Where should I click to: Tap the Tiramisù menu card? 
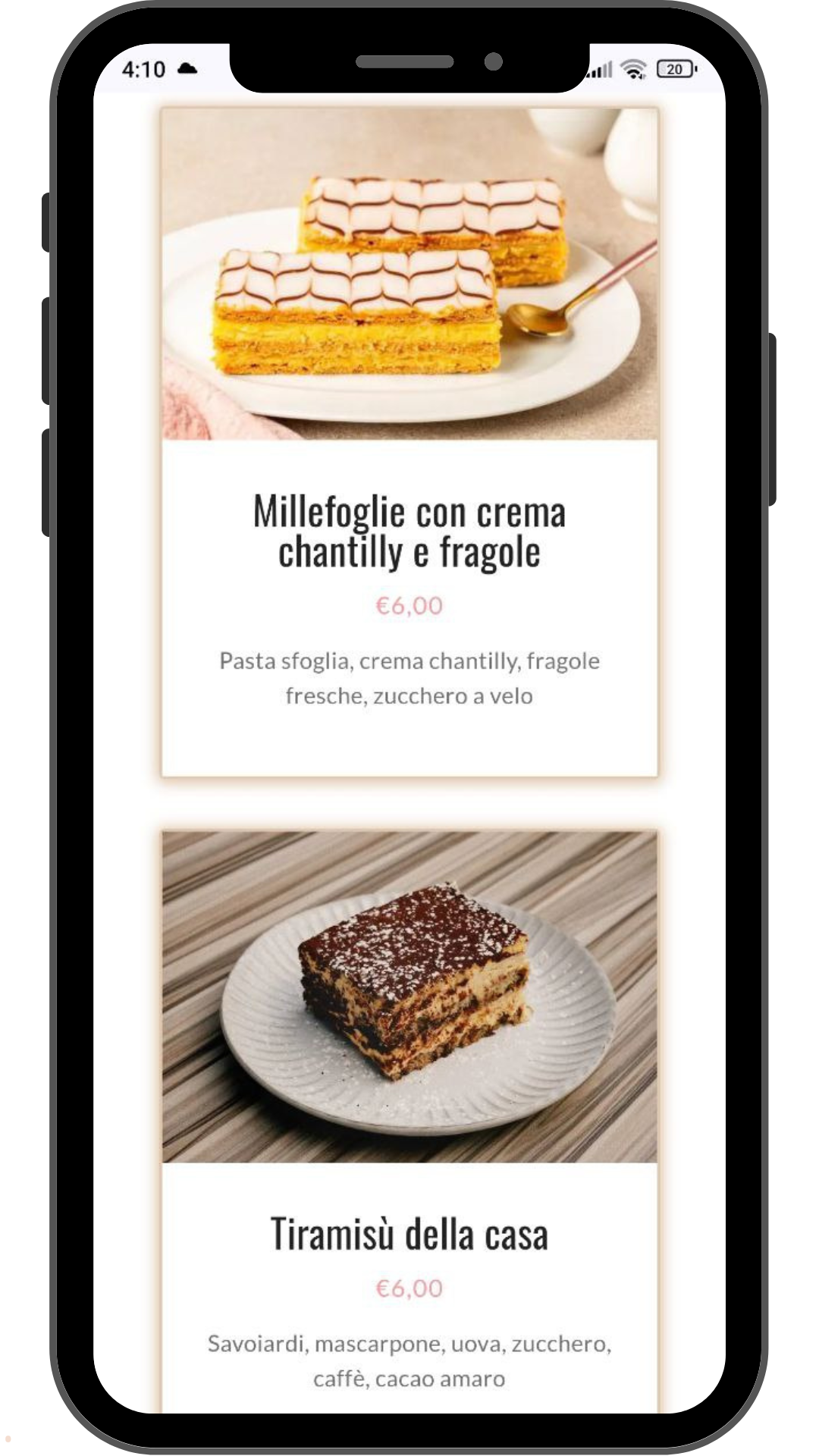point(409,1100)
